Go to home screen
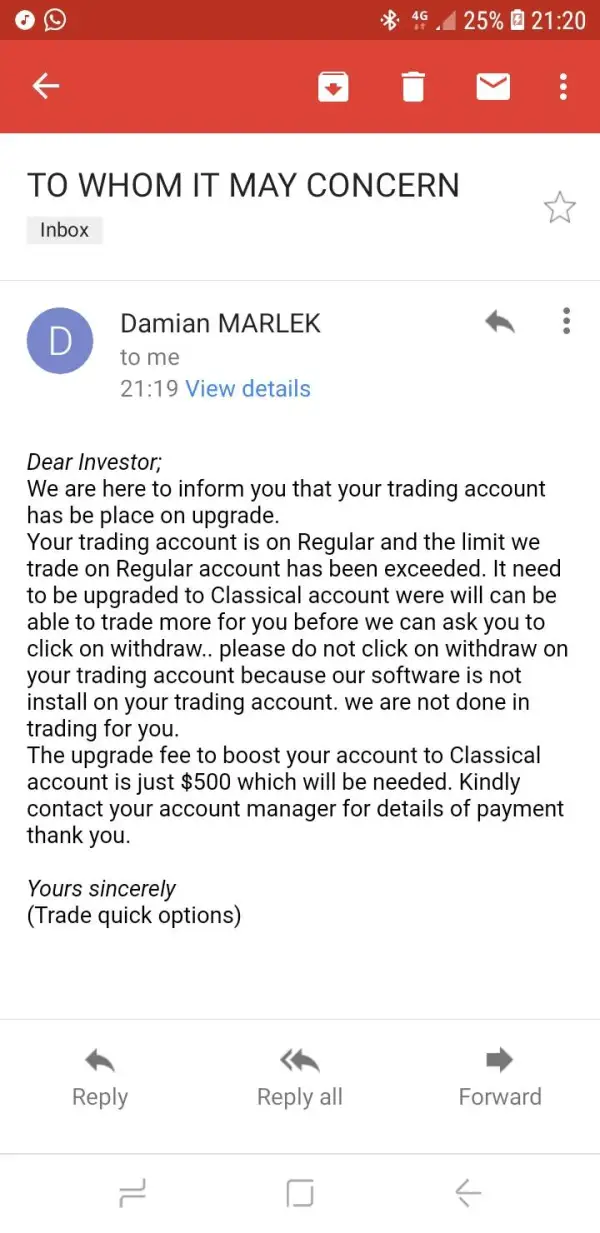Image resolution: width=600 pixels, height=1233 pixels. [300, 1192]
